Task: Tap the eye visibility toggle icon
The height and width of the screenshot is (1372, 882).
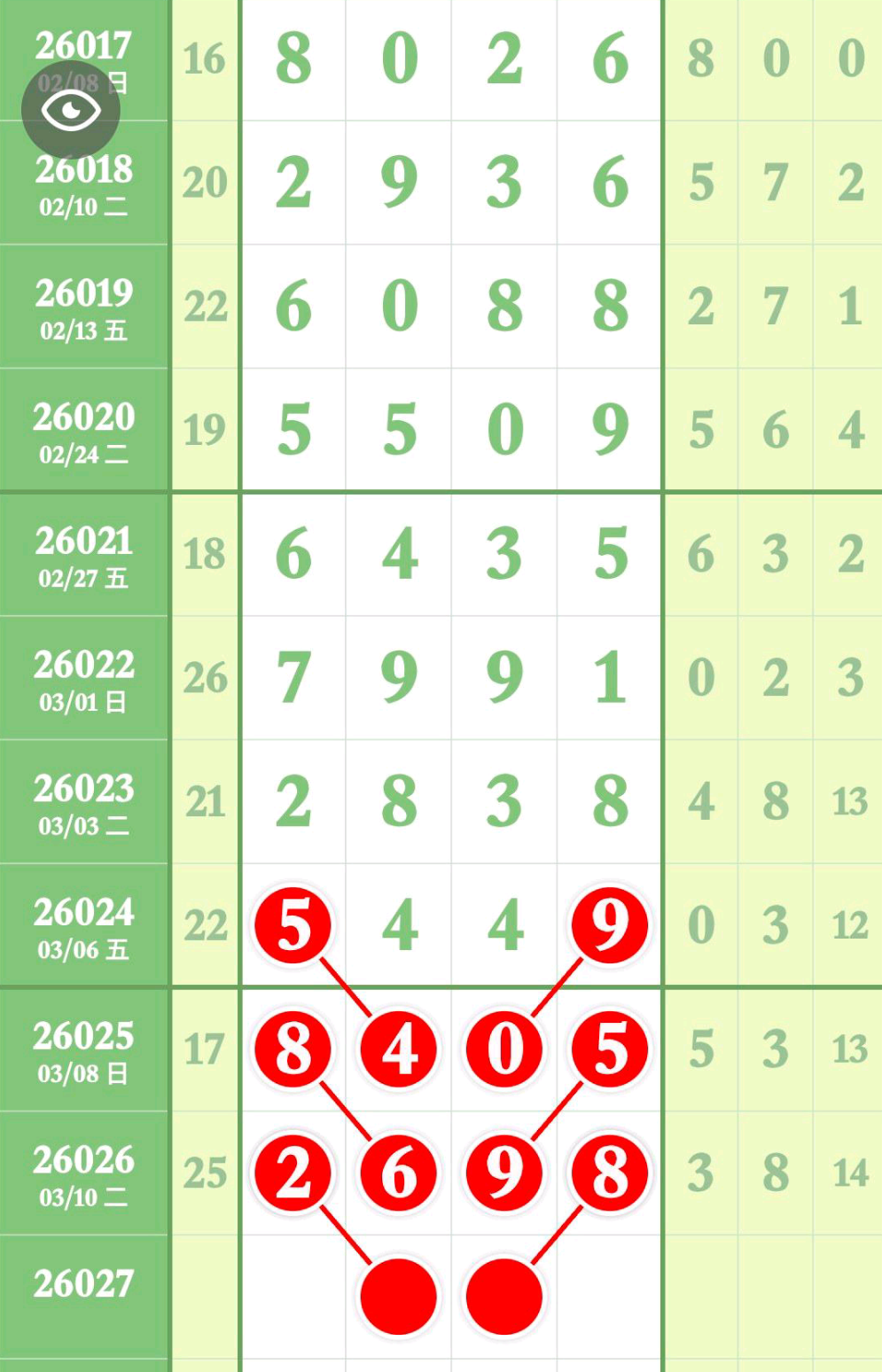Action: [71, 111]
